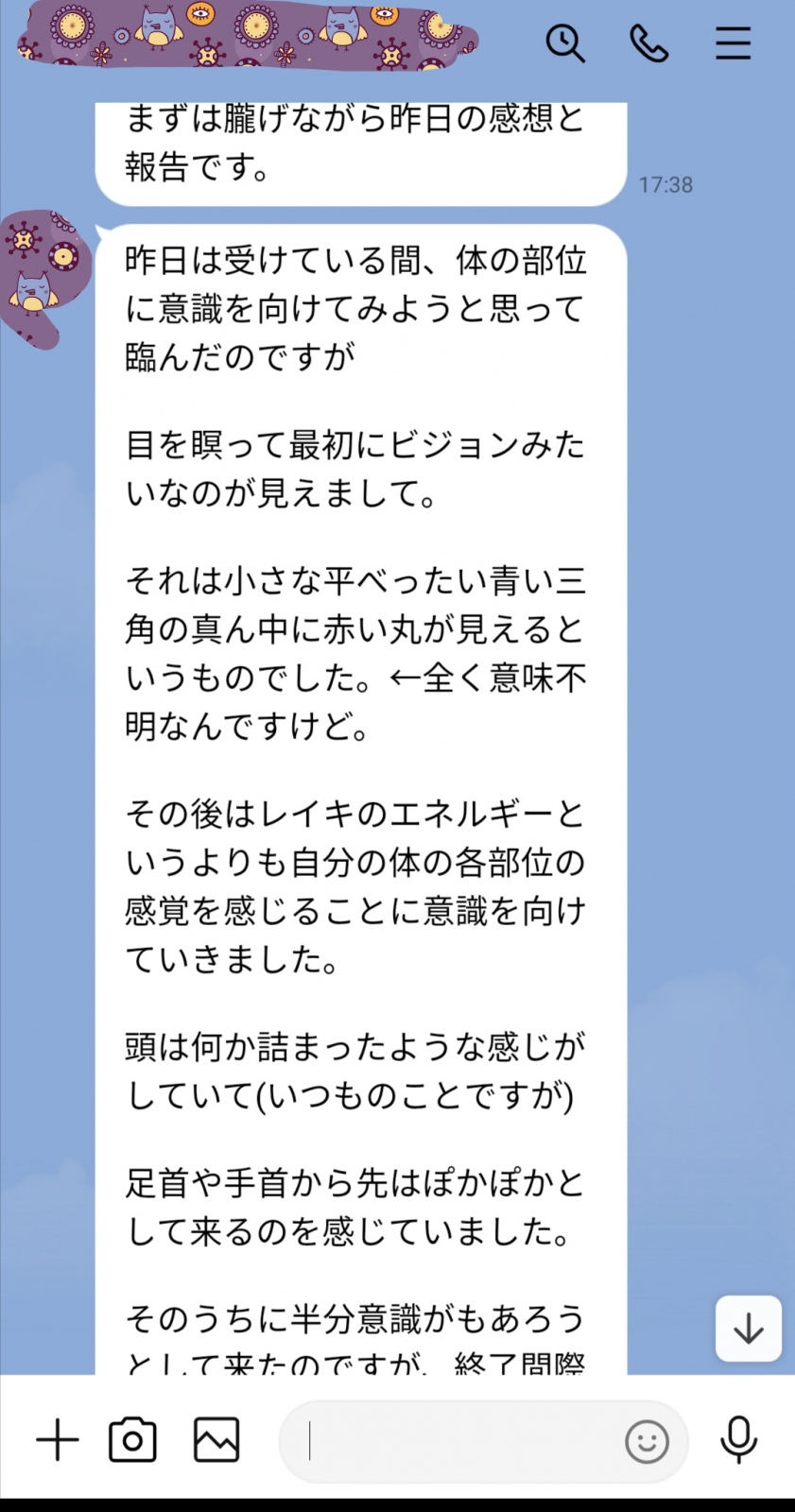Jump to latest message arrow
Screen dimensions: 795x1512
pos(748,1329)
